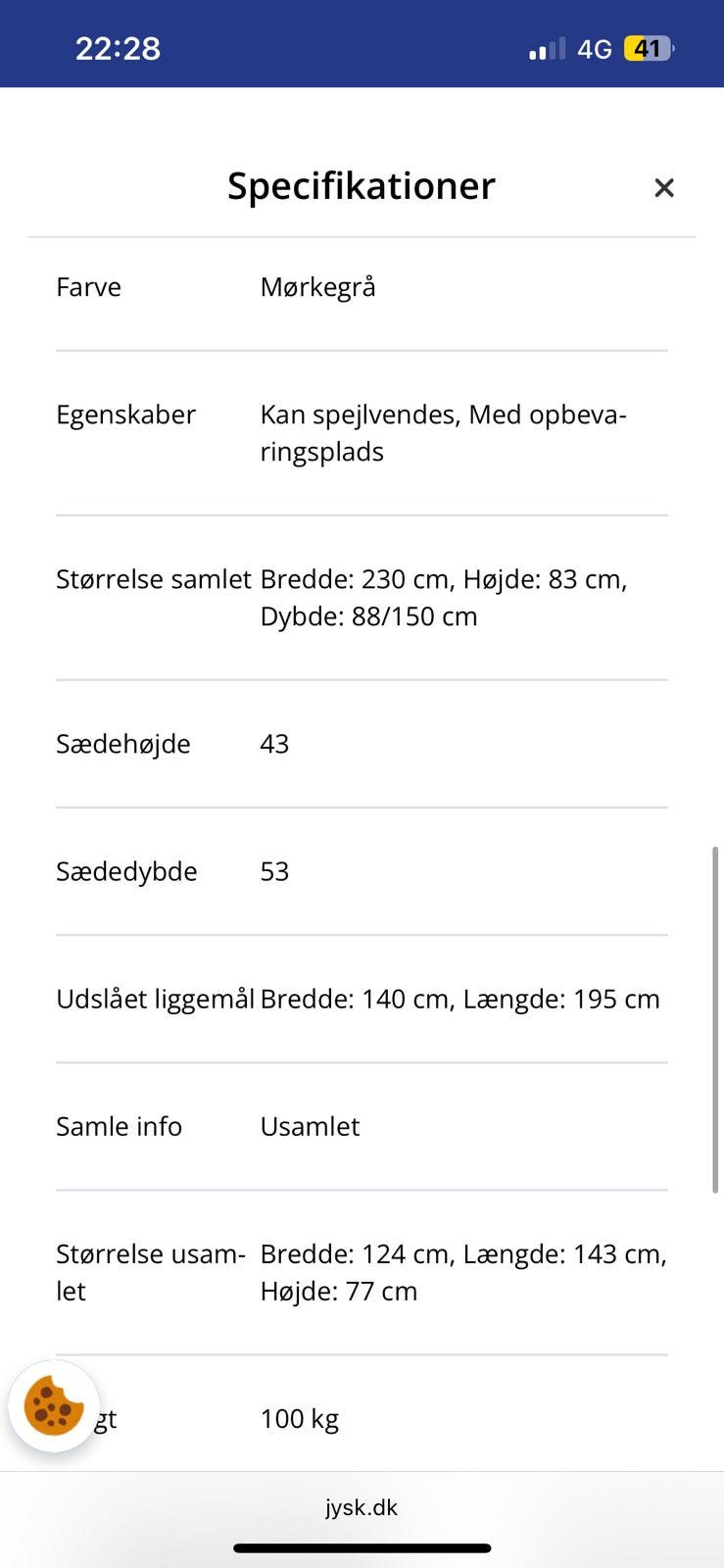
Task: Tap the jysk.dk address bar
Action: coord(362,1507)
